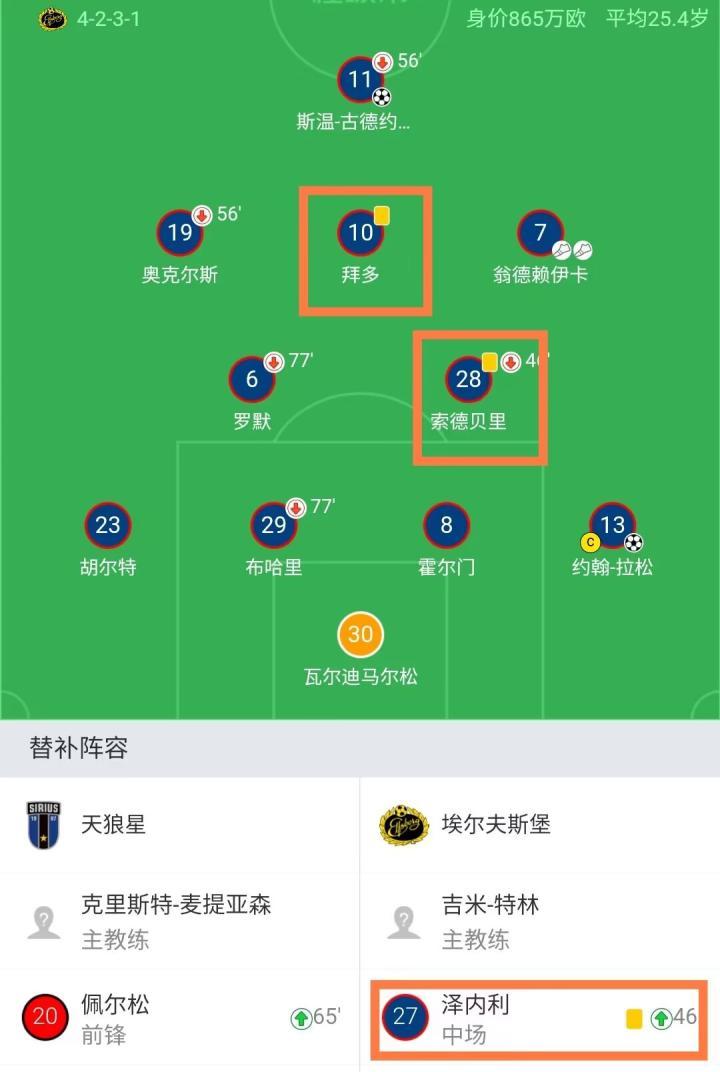View number 28 索德贝里 details
The width and height of the screenshot is (720, 1072).
click(468, 380)
